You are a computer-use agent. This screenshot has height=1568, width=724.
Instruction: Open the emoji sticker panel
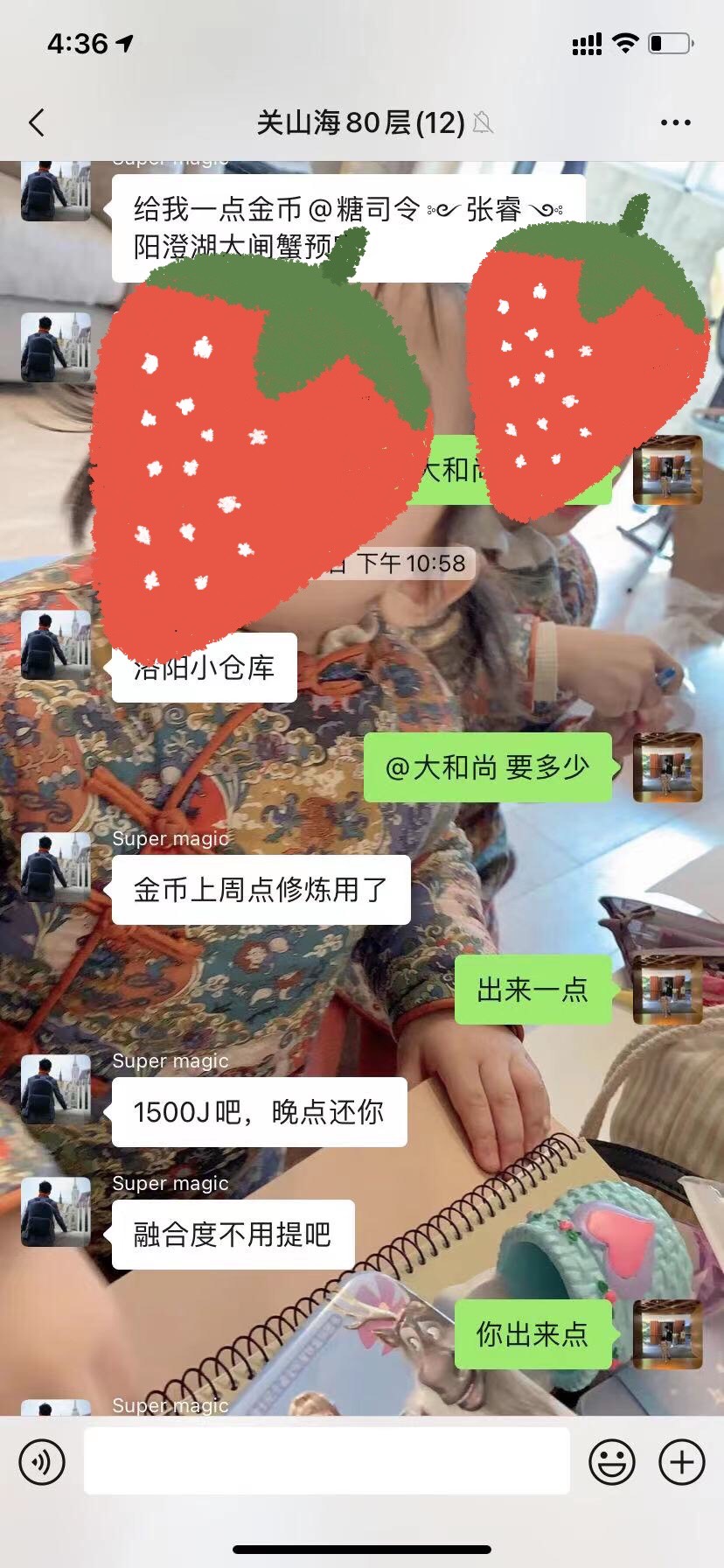click(612, 1461)
